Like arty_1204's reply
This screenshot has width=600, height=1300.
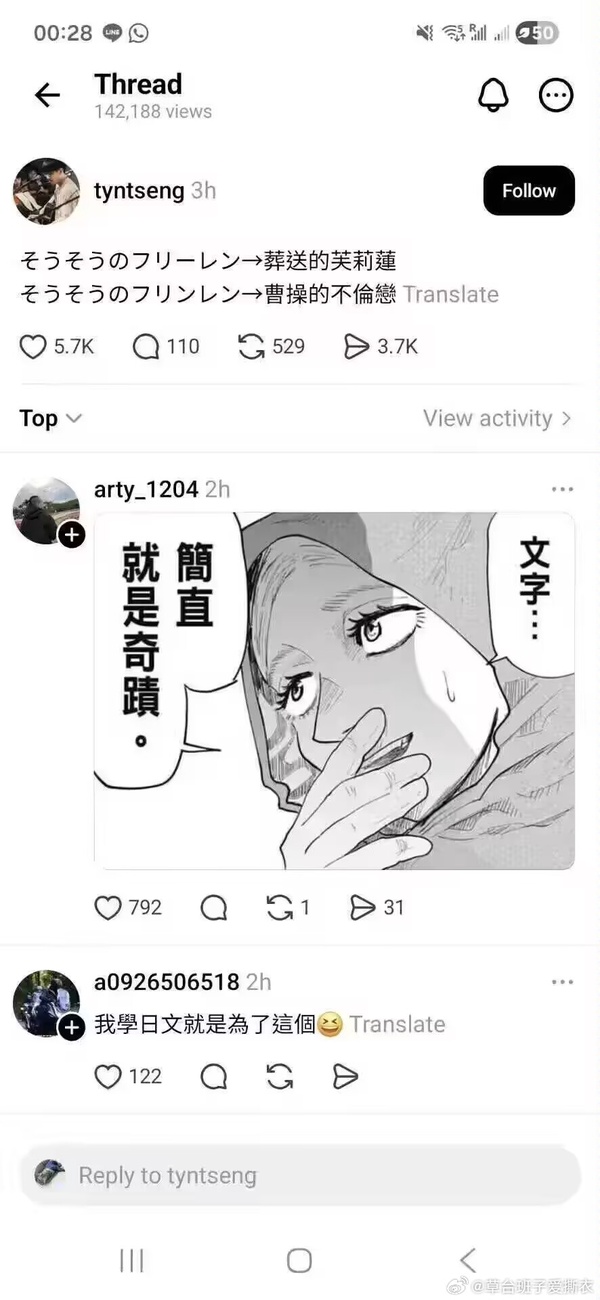[x=108, y=907]
